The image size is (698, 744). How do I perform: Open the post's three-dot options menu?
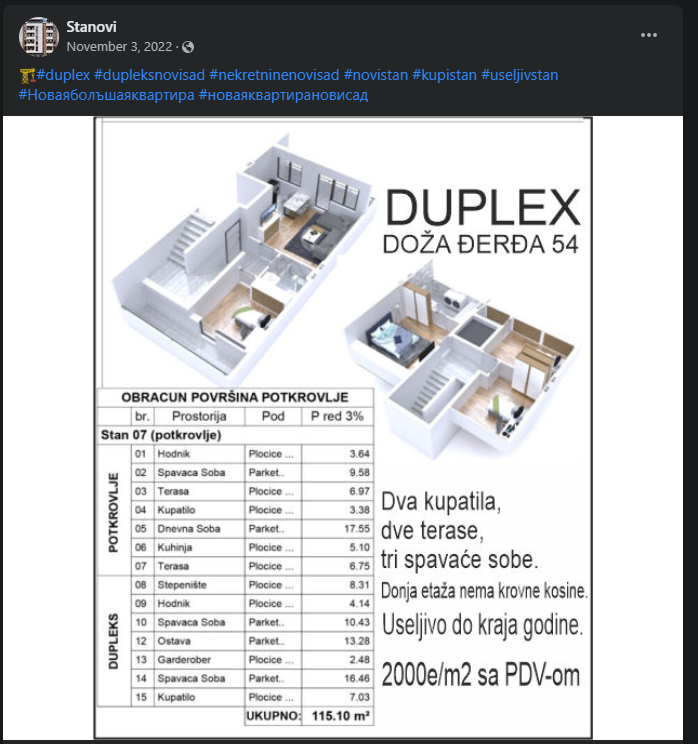[649, 35]
